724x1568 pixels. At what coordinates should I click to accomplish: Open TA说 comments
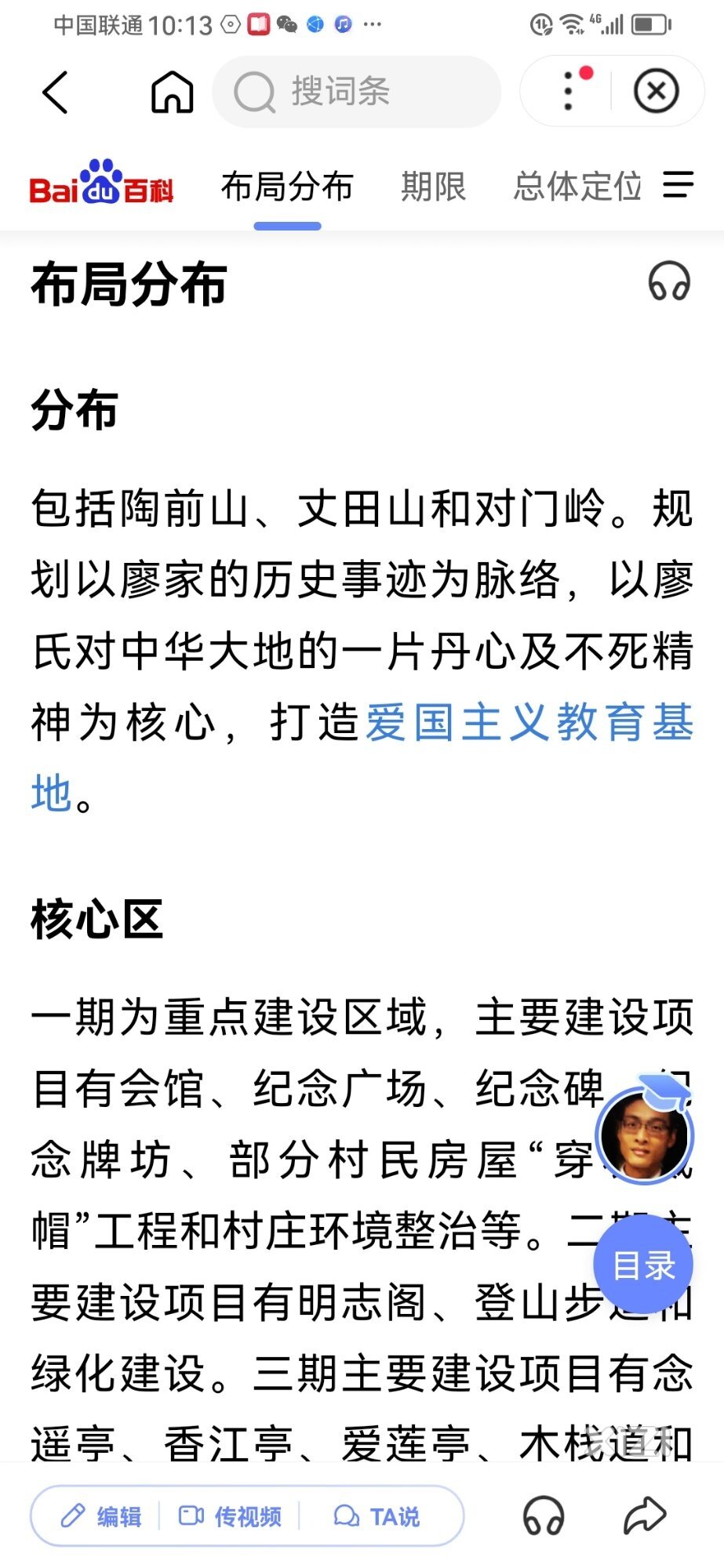pyautogui.click(x=377, y=1516)
